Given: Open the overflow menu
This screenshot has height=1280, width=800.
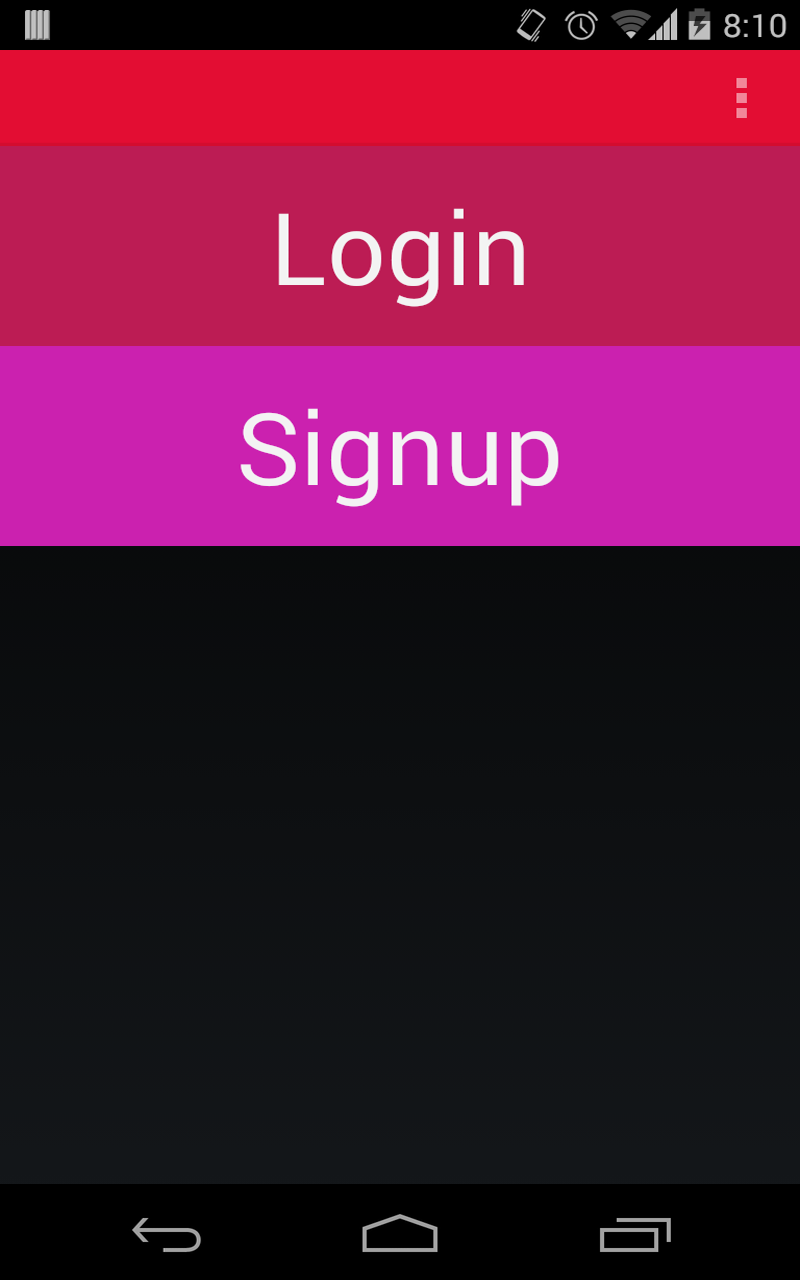Looking at the screenshot, I should click(x=741, y=98).
